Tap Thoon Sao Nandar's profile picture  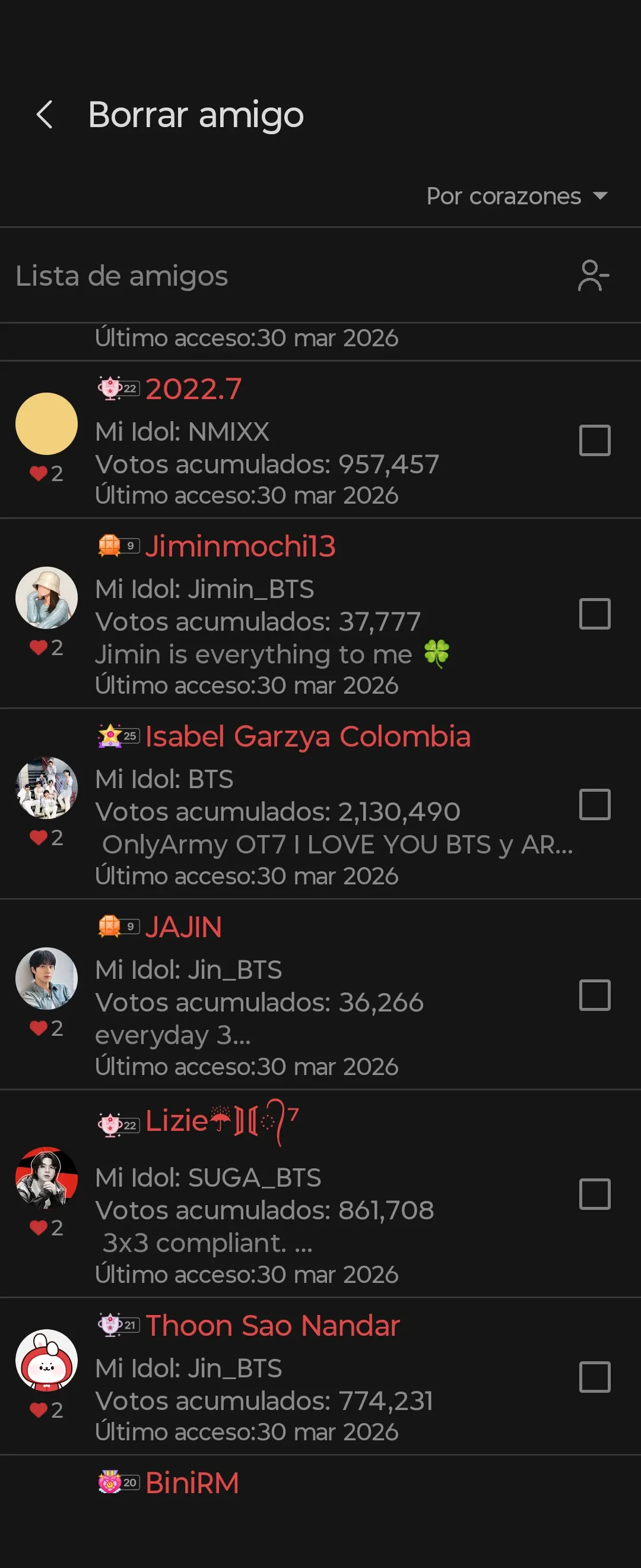coord(46,1361)
